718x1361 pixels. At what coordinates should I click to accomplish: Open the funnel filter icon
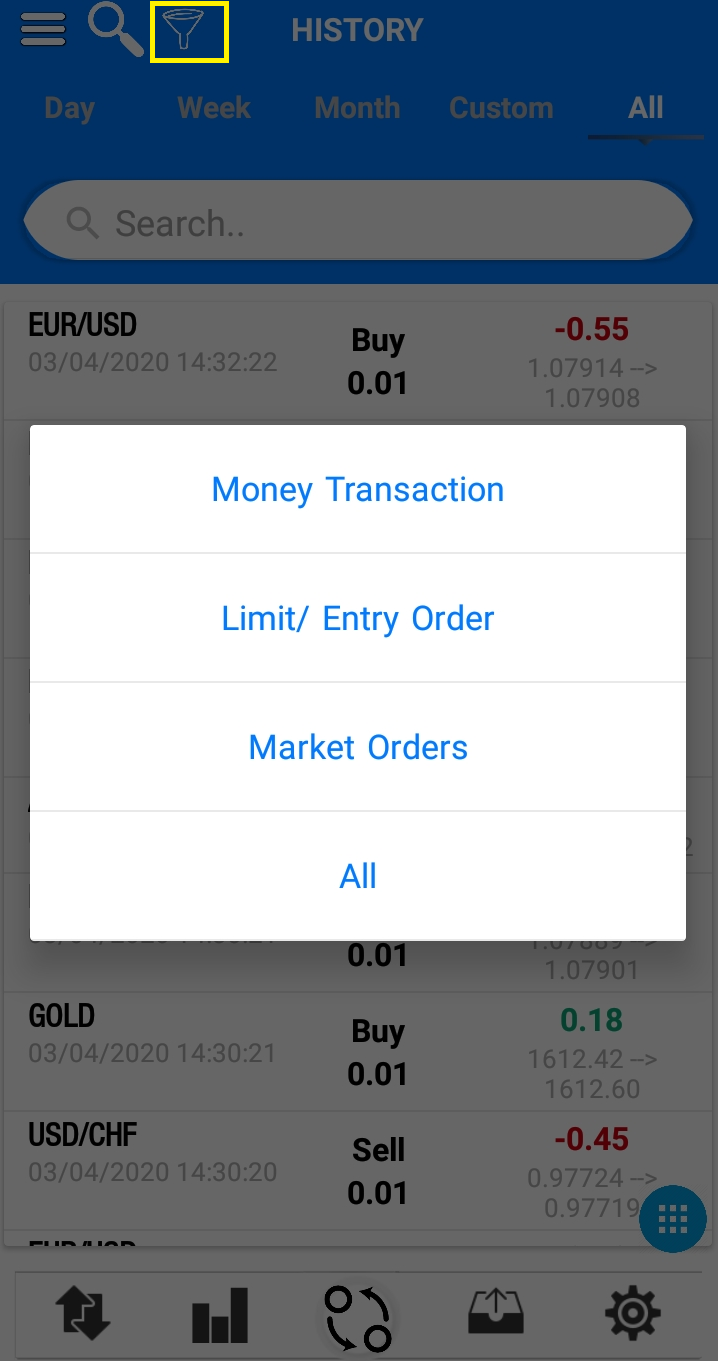189,31
